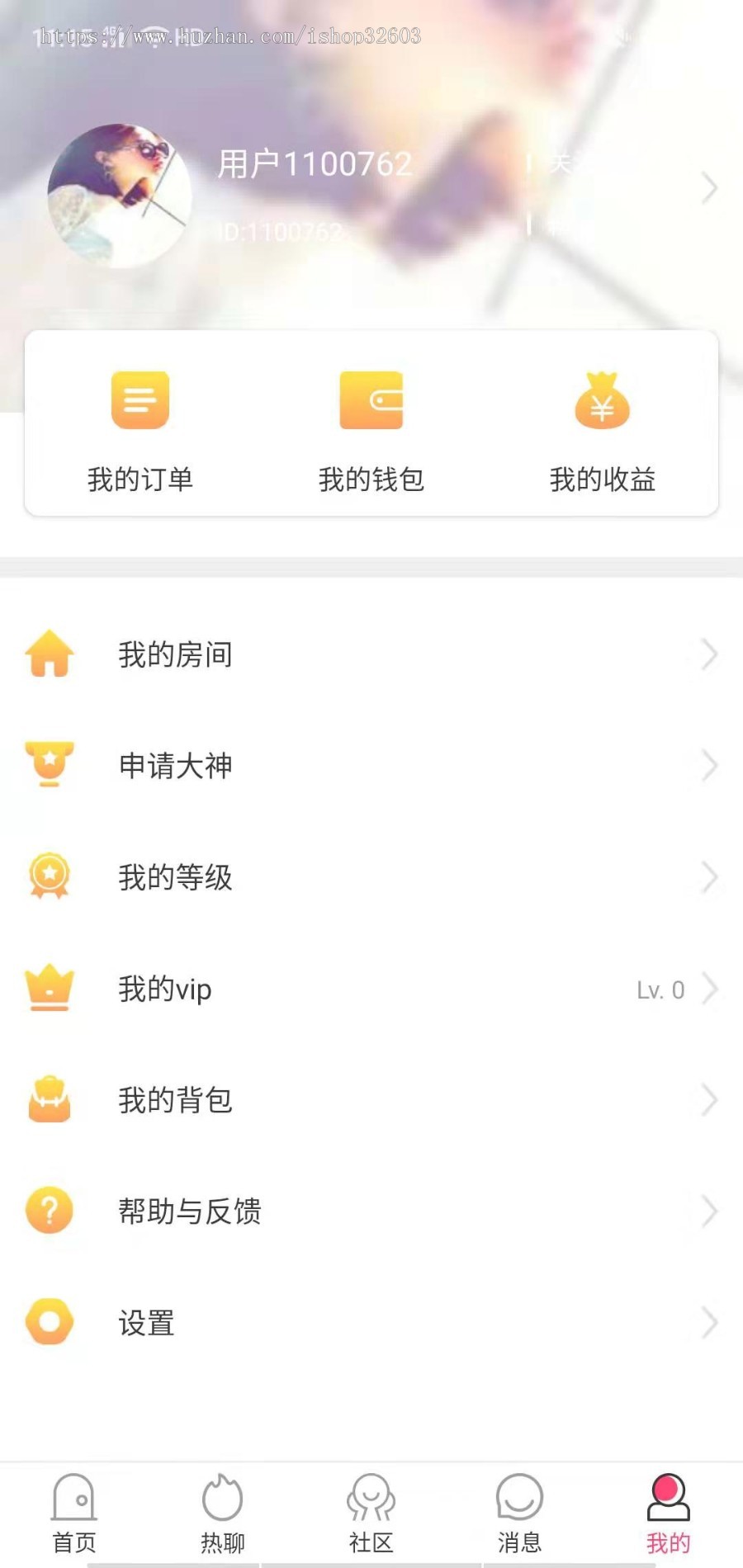This screenshot has height=1568, width=743.
Task: Expand the profile details with the top chevron
Action: (708, 188)
